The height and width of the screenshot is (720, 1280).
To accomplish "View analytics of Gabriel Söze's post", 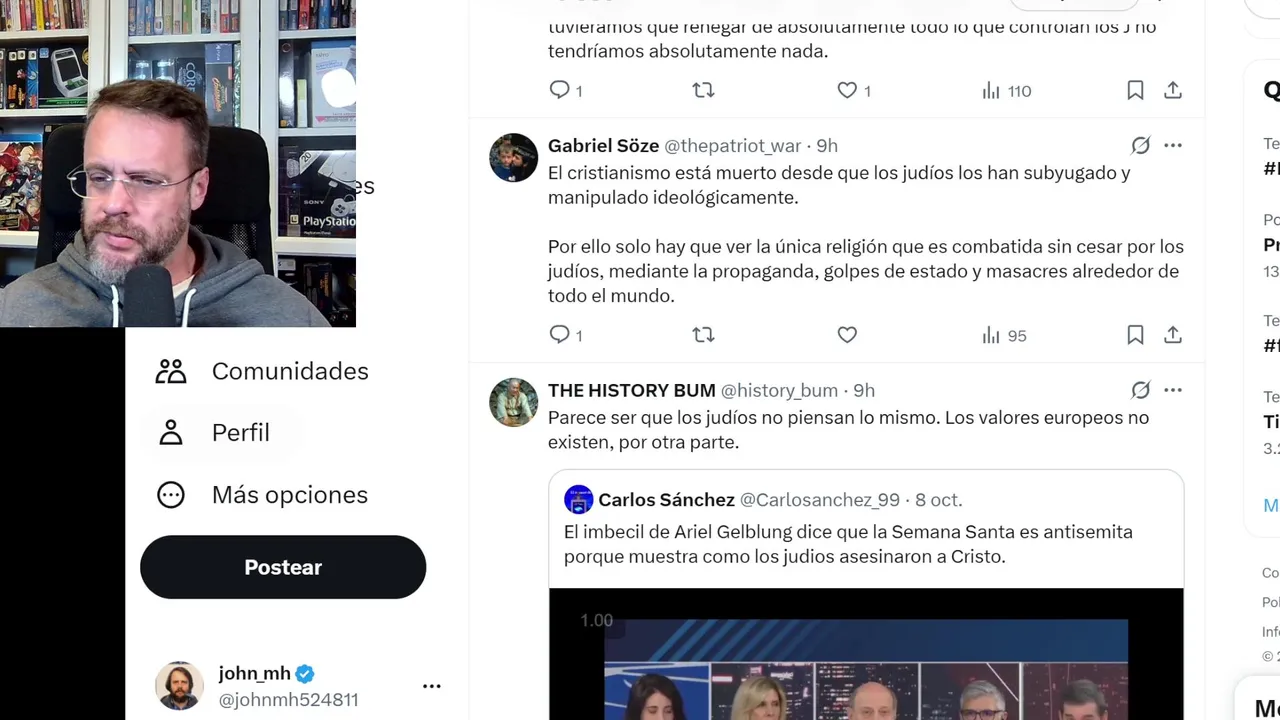I will pyautogui.click(x=1004, y=335).
